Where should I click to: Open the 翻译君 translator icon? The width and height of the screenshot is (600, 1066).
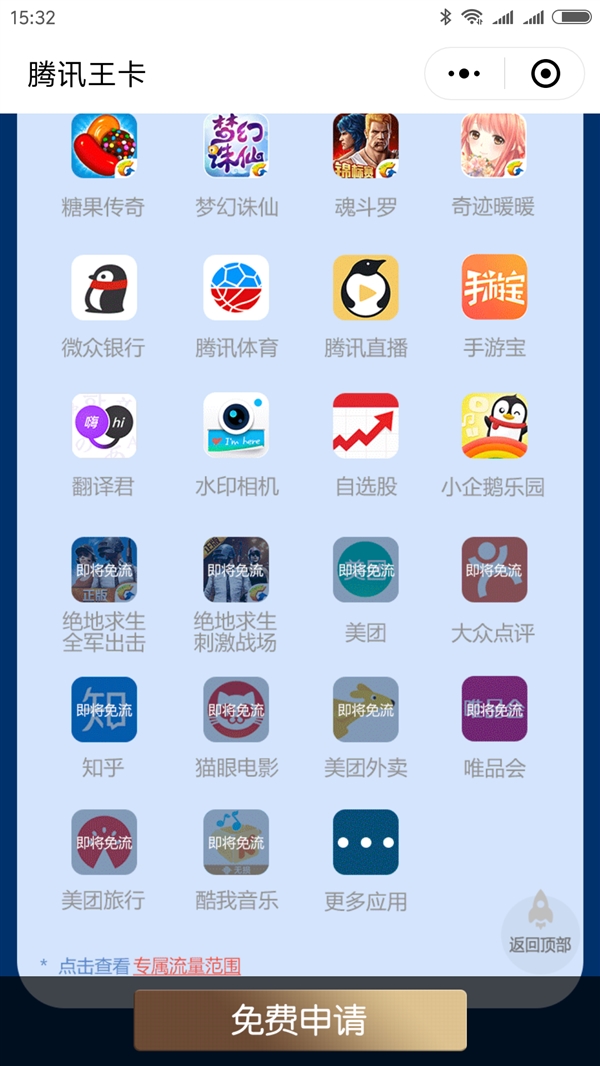point(104,426)
